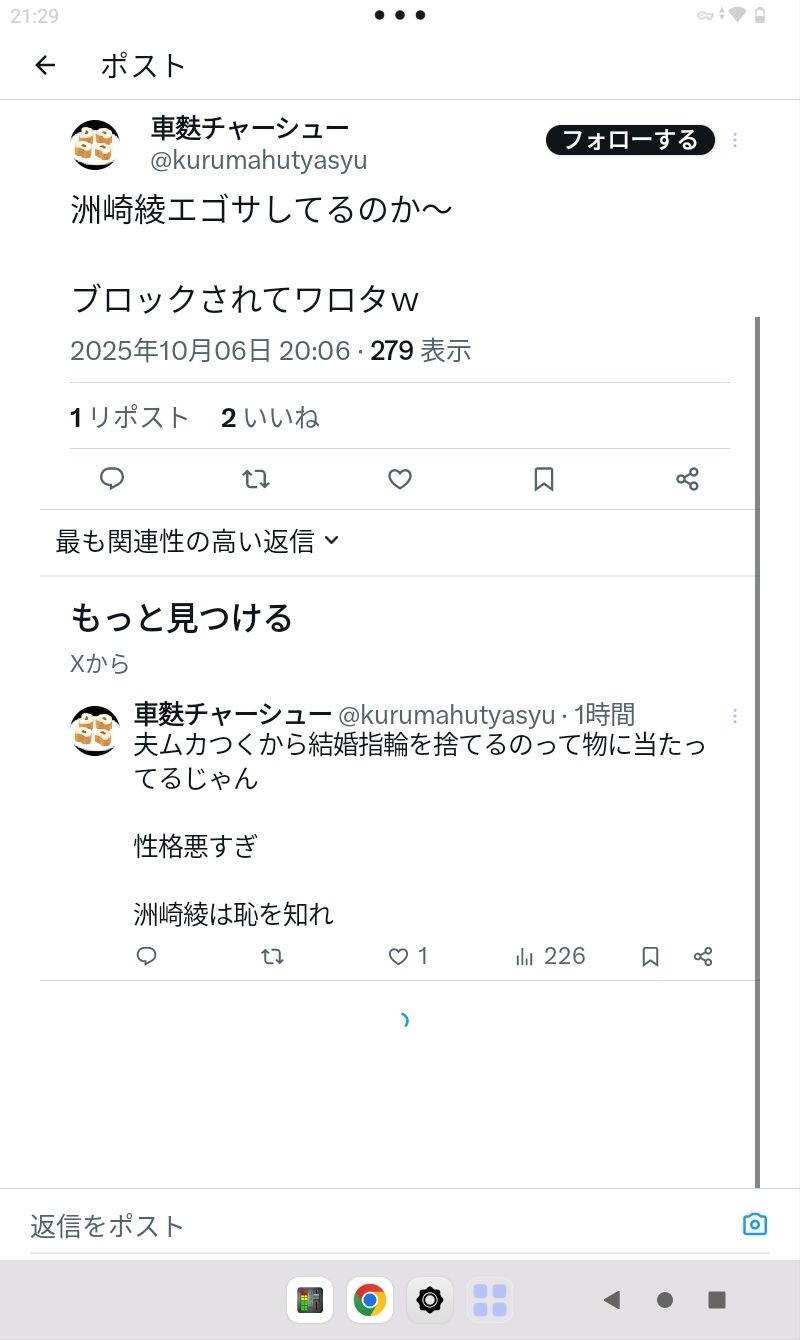Reply to the main post
800x1340 pixels.
click(112, 479)
